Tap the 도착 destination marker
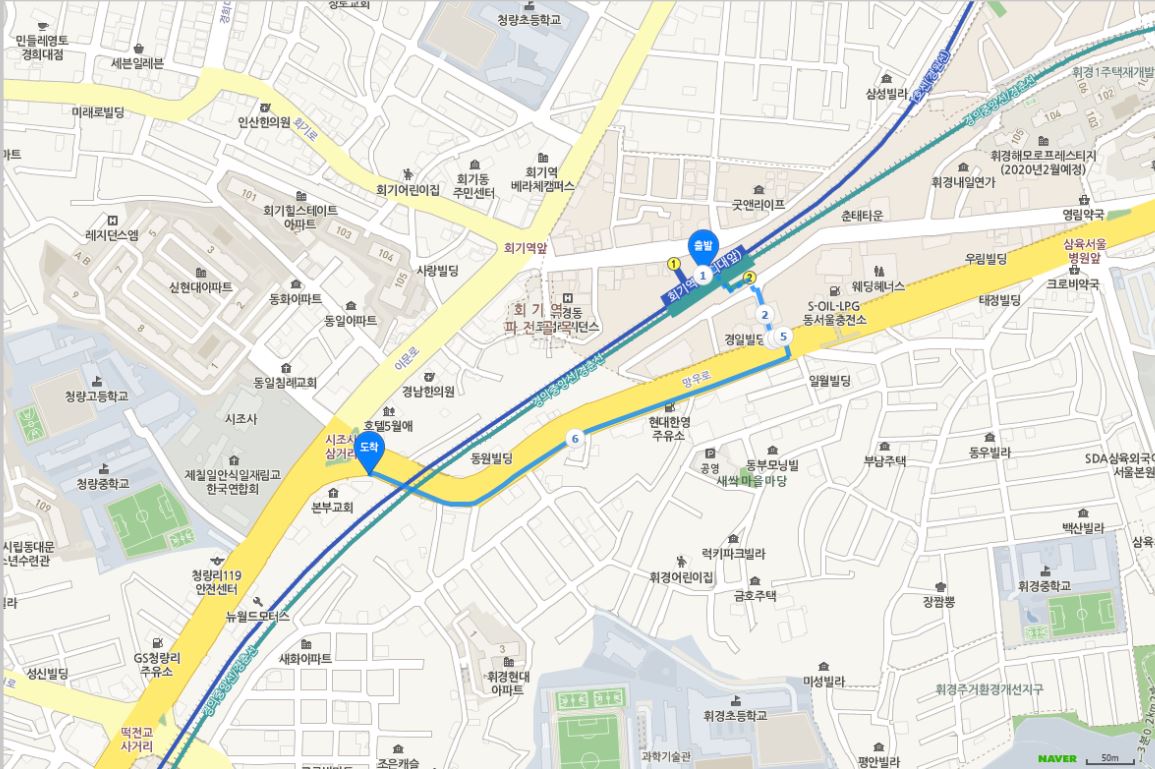This screenshot has height=769, width=1155. (x=368, y=451)
